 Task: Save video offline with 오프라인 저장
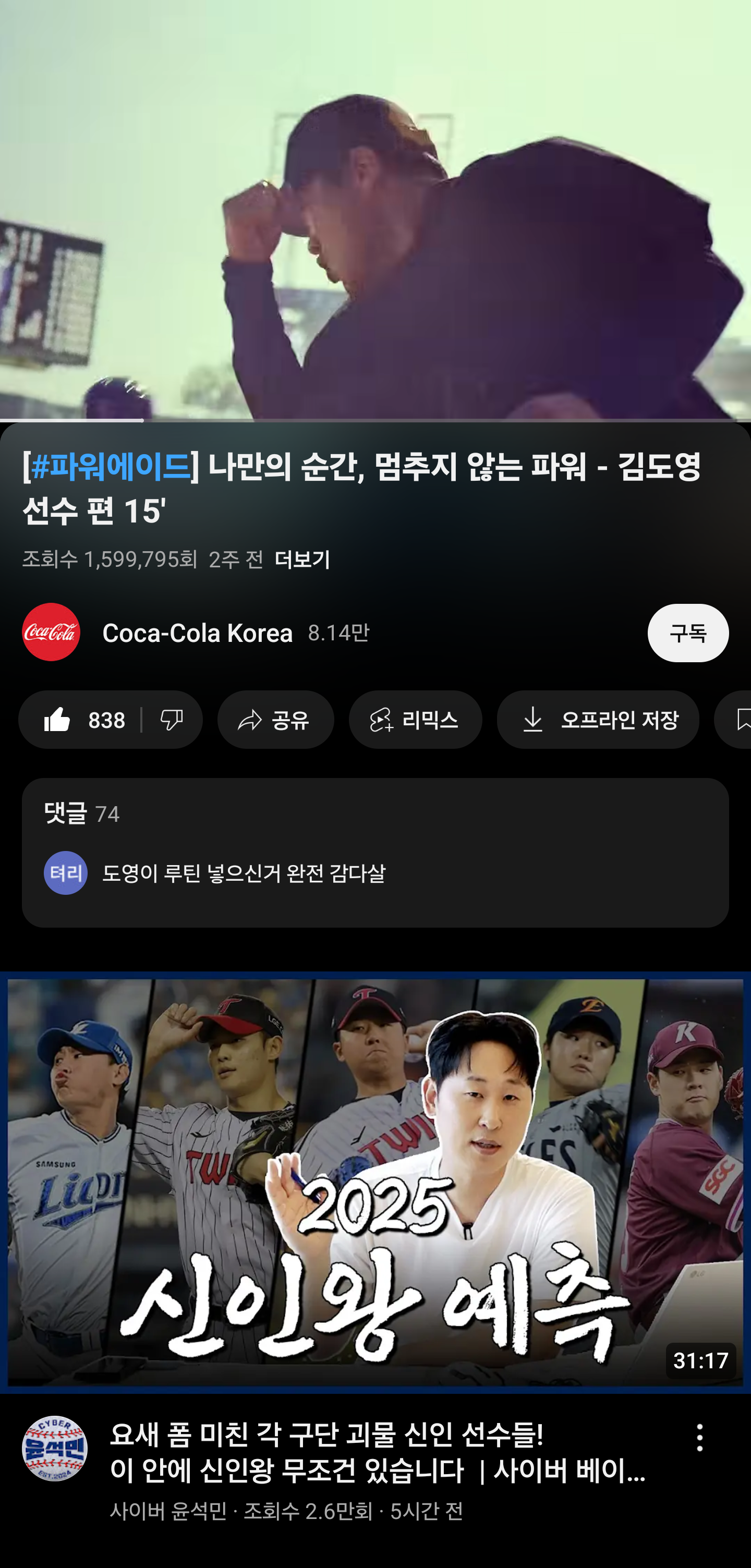click(598, 720)
